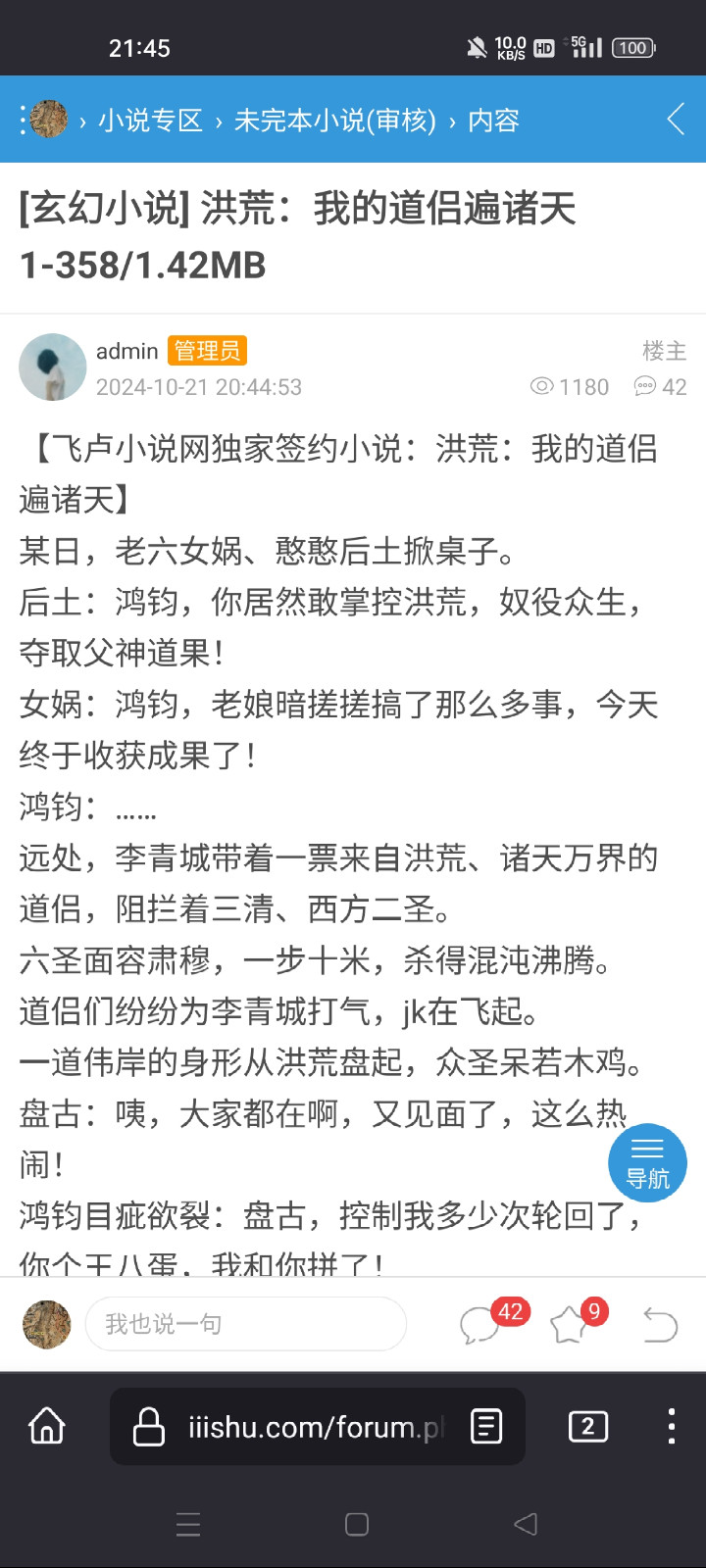Open the browser overflow menu
Viewport: 706px width, 1568px height.
point(671,1427)
